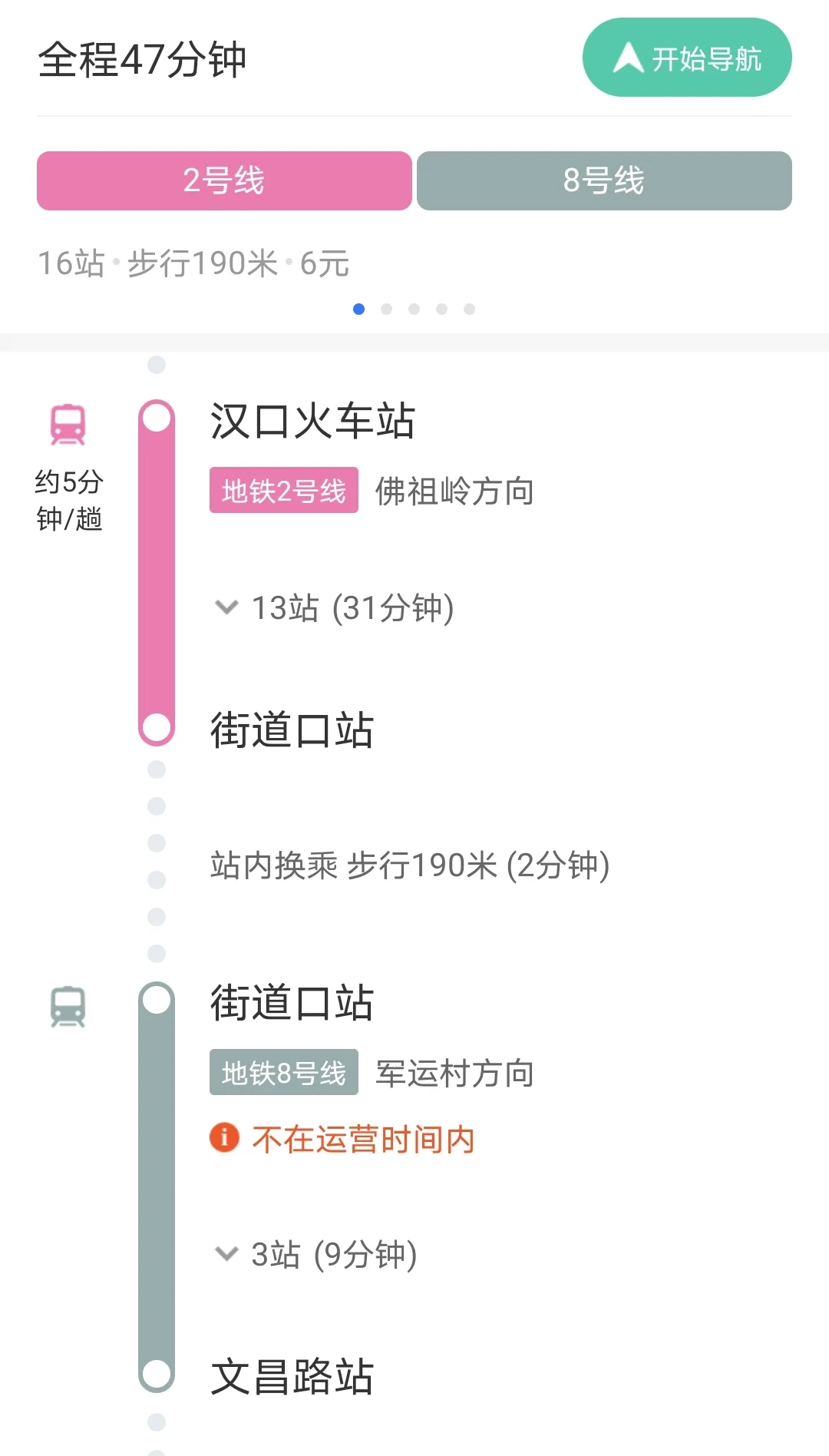Click 佛祖岭方向 direction text
Viewport: 829px width, 1456px height.
coord(454,492)
